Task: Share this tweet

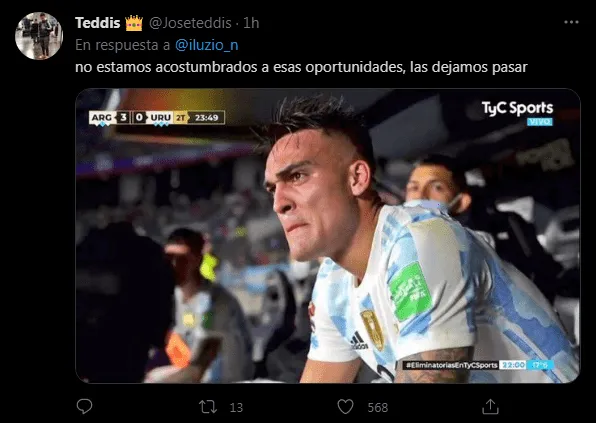Action: 490,407
